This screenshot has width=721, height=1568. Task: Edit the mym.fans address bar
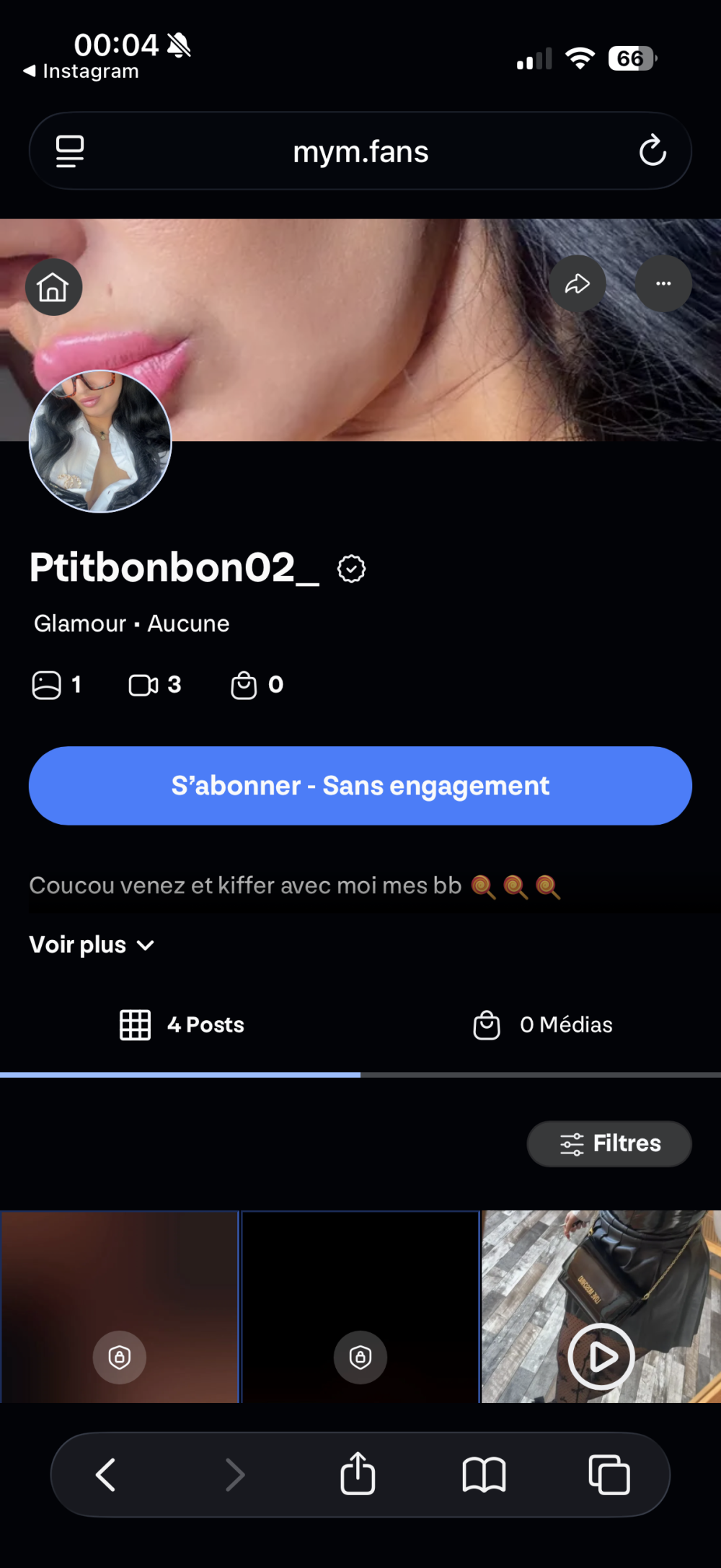pyautogui.click(x=360, y=151)
